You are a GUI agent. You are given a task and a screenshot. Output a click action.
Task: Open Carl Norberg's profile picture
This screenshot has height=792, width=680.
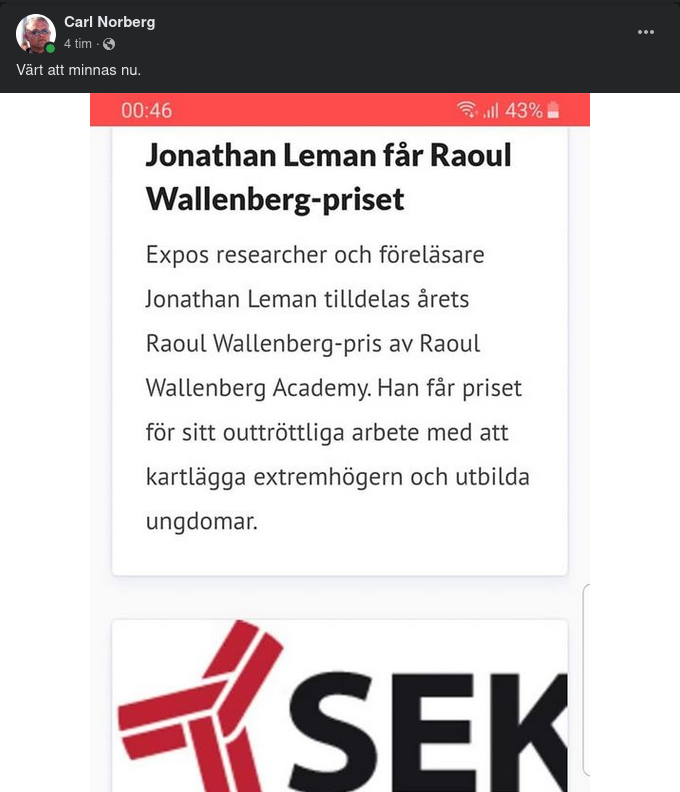[x=35, y=33]
